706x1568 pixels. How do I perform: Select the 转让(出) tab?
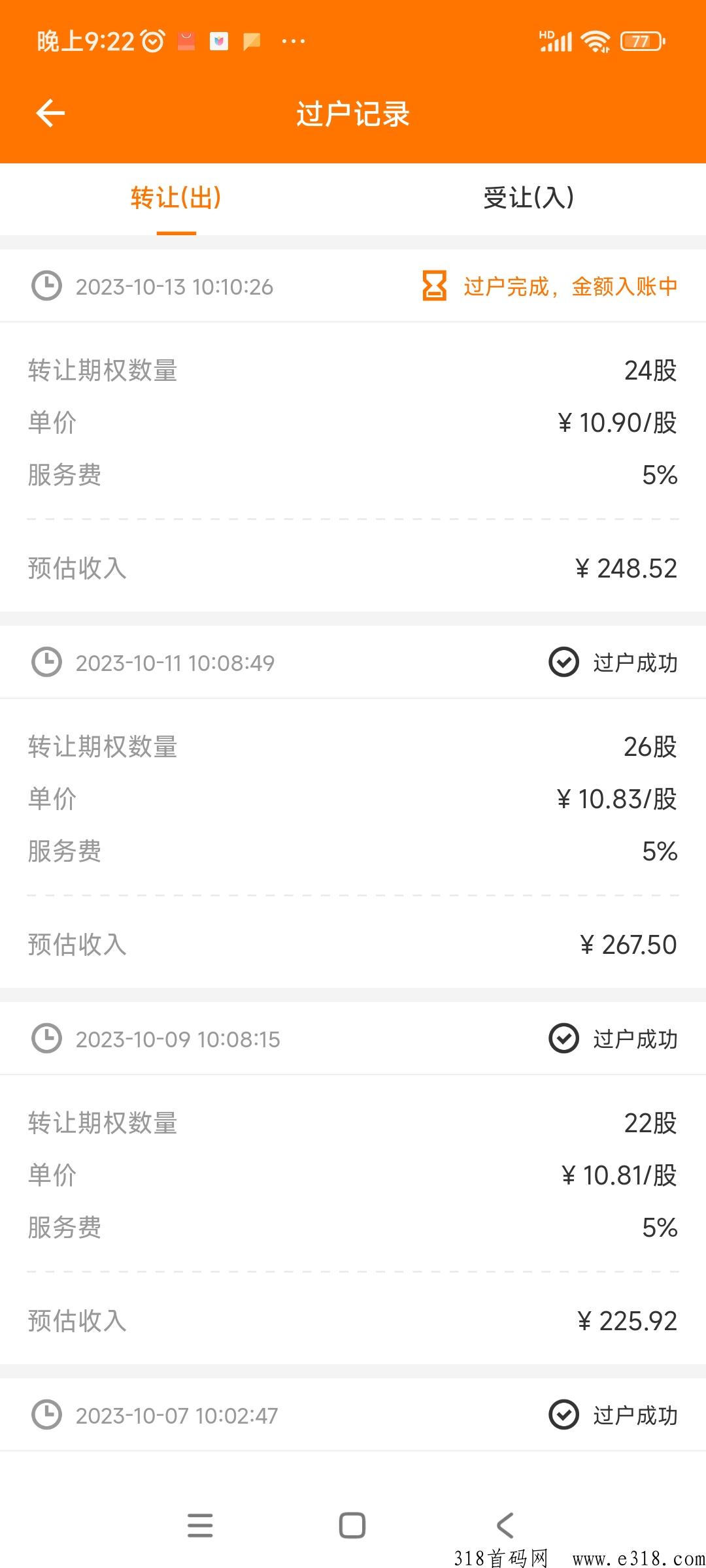[176, 198]
